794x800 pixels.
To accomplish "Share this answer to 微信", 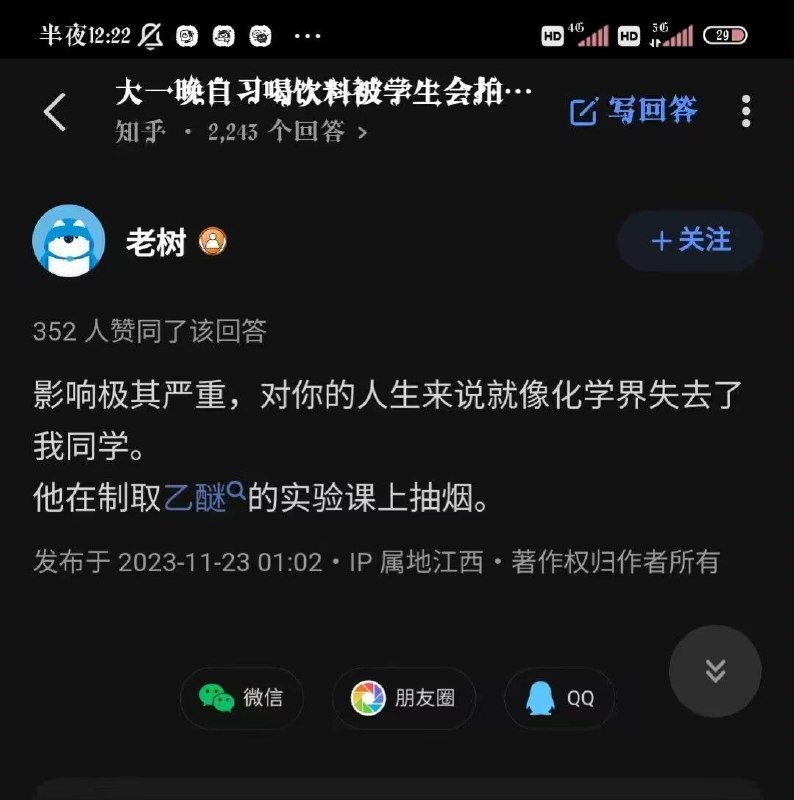I will (x=242, y=697).
